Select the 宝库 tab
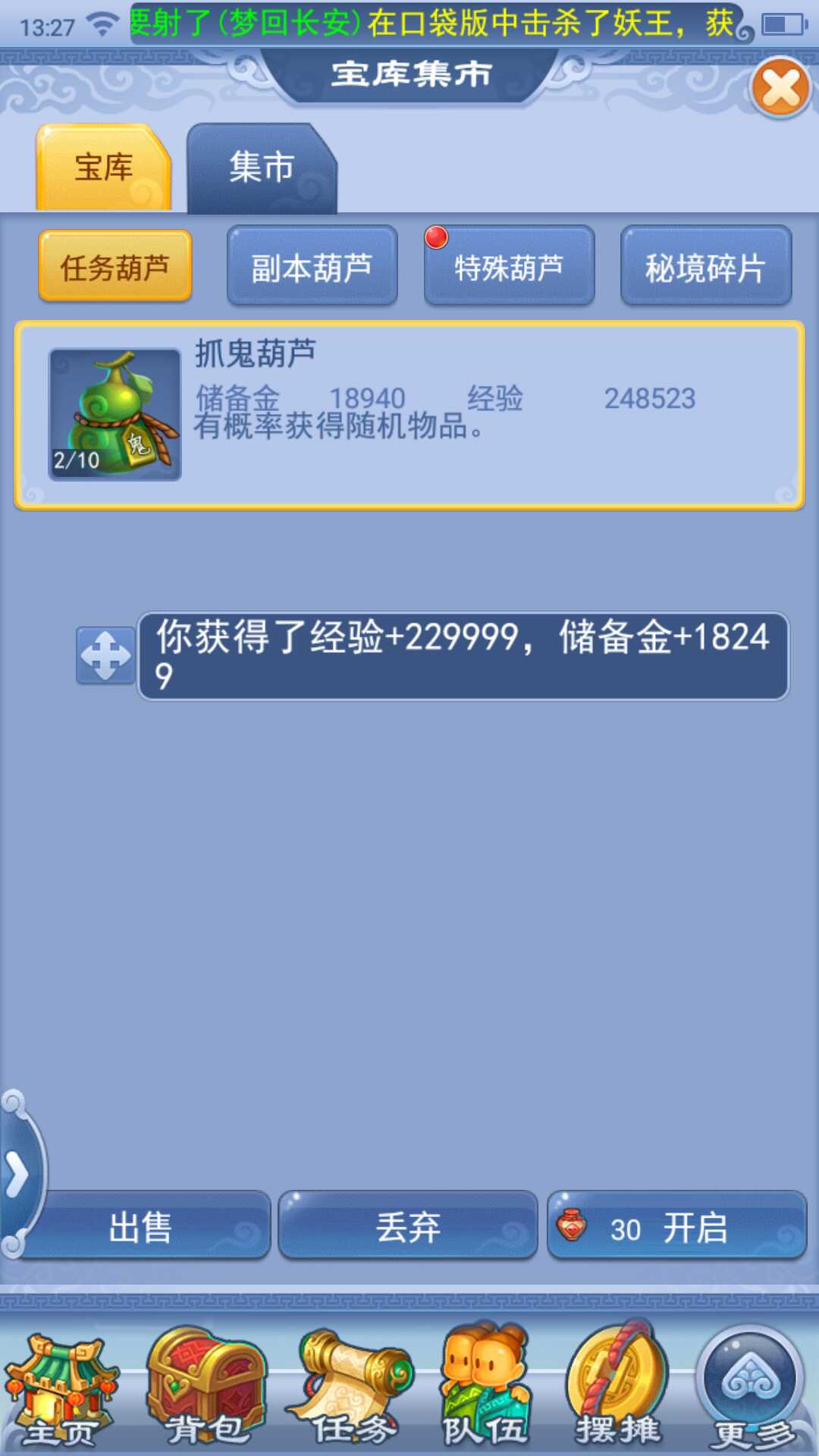The height and width of the screenshot is (1456, 819). pyautogui.click(x=104, y=168)
